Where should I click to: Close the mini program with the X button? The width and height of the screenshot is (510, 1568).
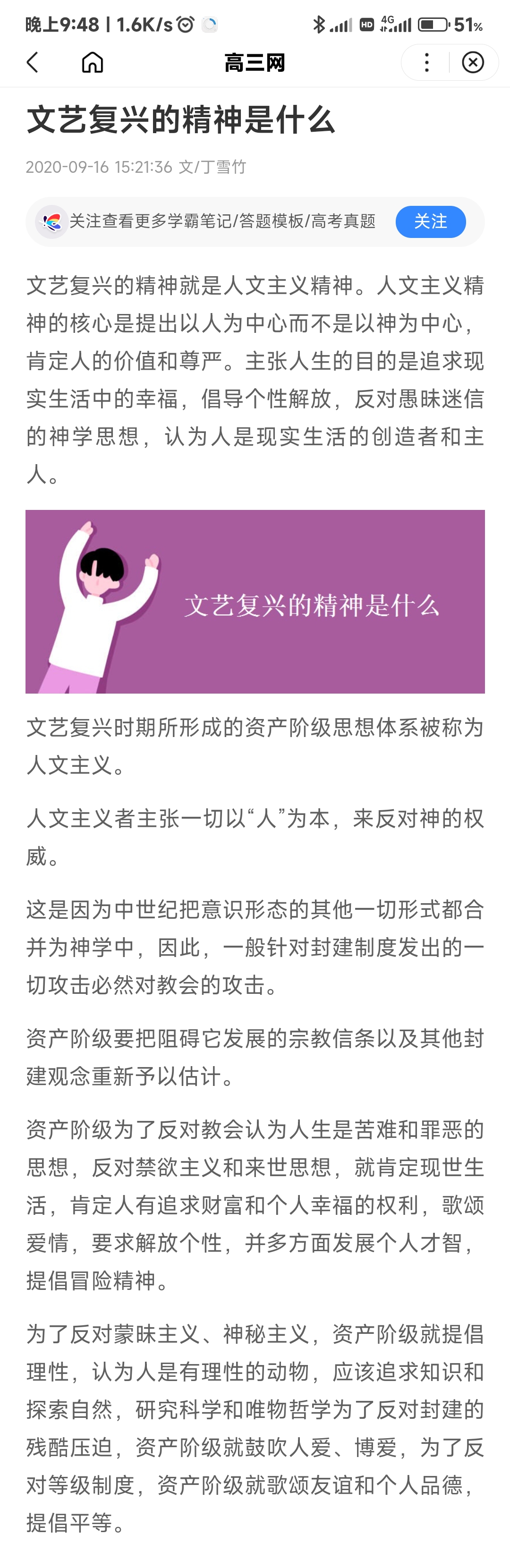click(473, 62)
